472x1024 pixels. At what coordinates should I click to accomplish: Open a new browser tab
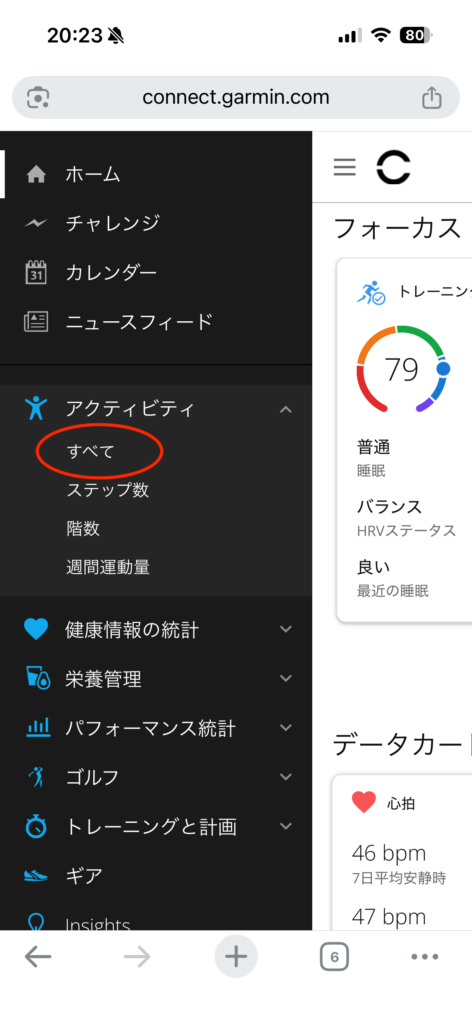click(236, 957)
